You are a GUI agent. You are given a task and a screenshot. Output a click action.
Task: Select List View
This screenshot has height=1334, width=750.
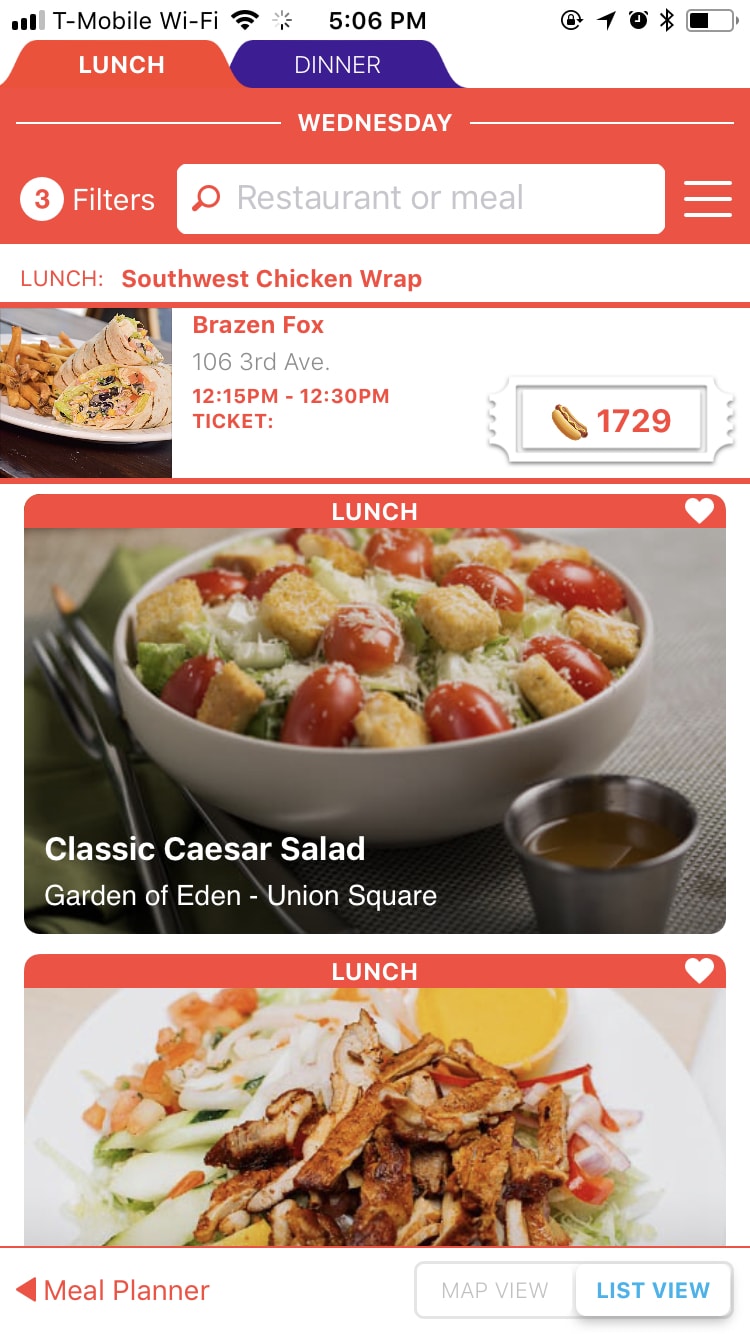click(x=653, y=1290)
